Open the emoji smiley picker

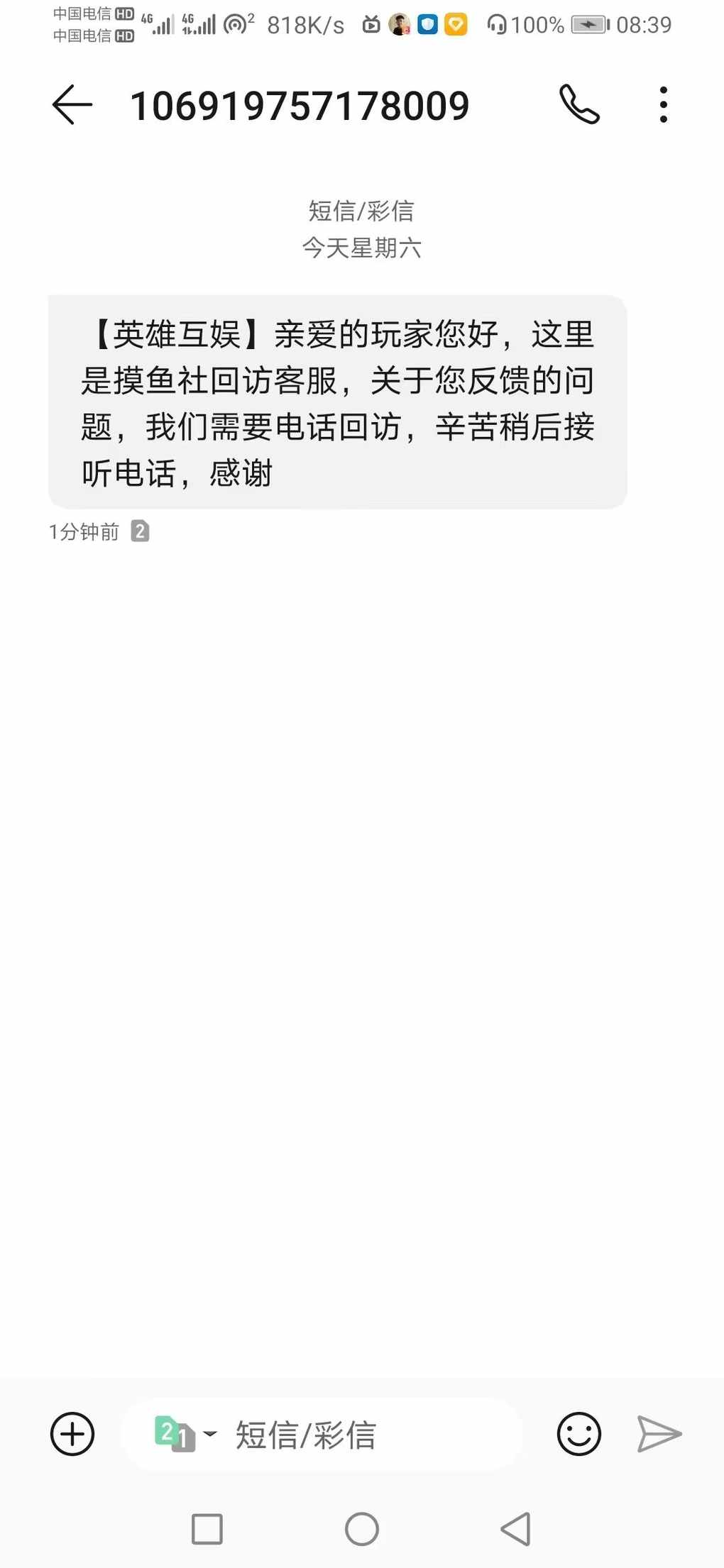tap(578, 1434)
